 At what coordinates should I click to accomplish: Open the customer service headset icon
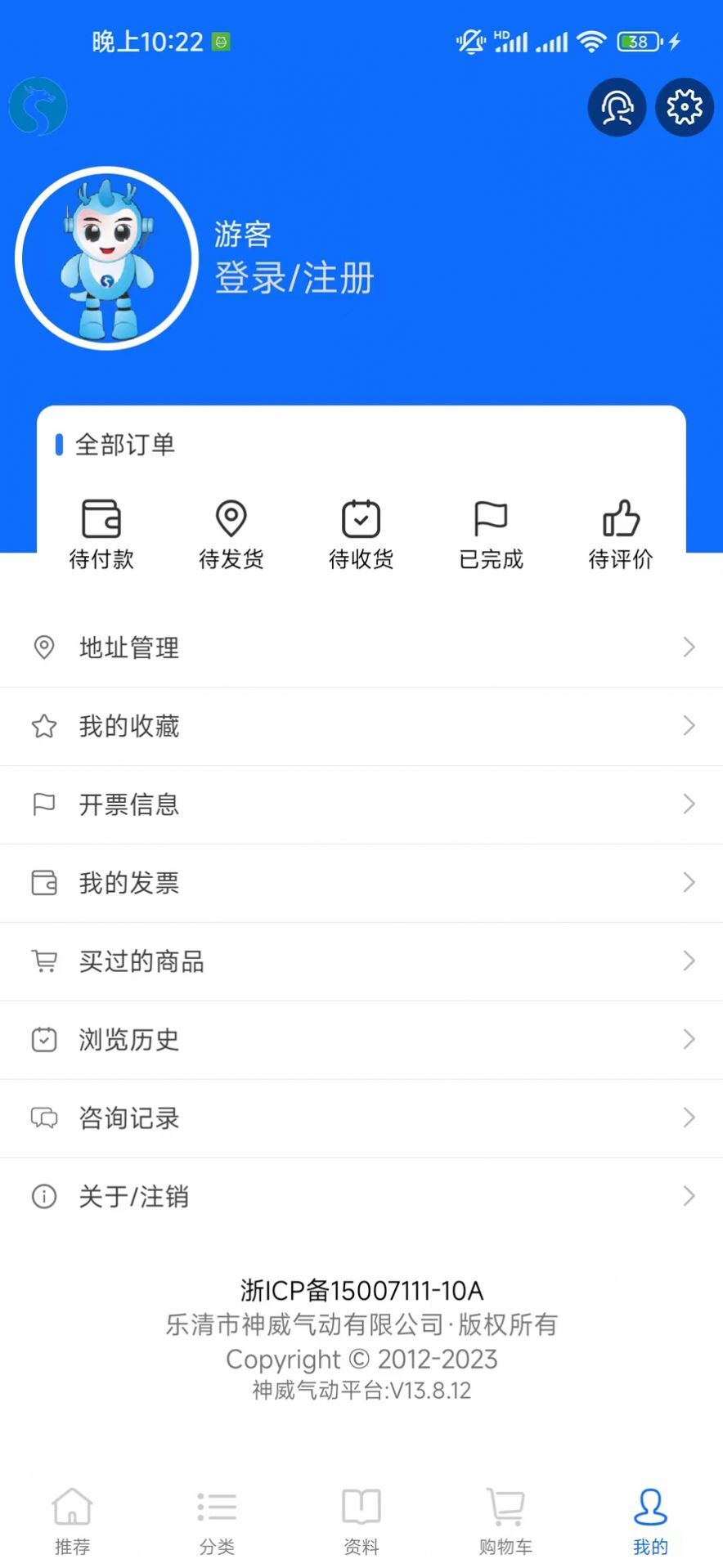click(x=617, y=107)
